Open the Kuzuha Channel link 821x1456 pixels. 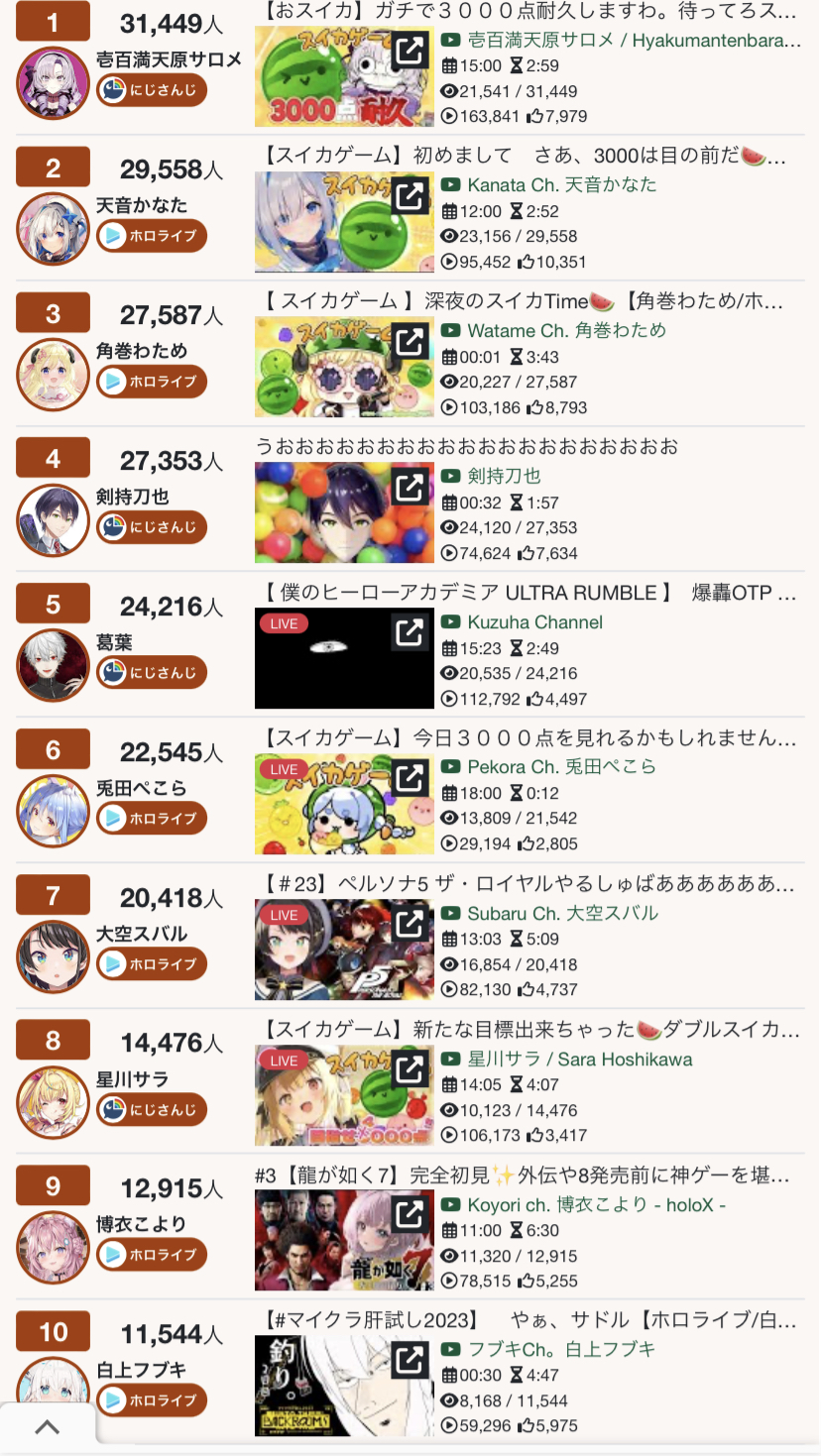coord(534,621)
